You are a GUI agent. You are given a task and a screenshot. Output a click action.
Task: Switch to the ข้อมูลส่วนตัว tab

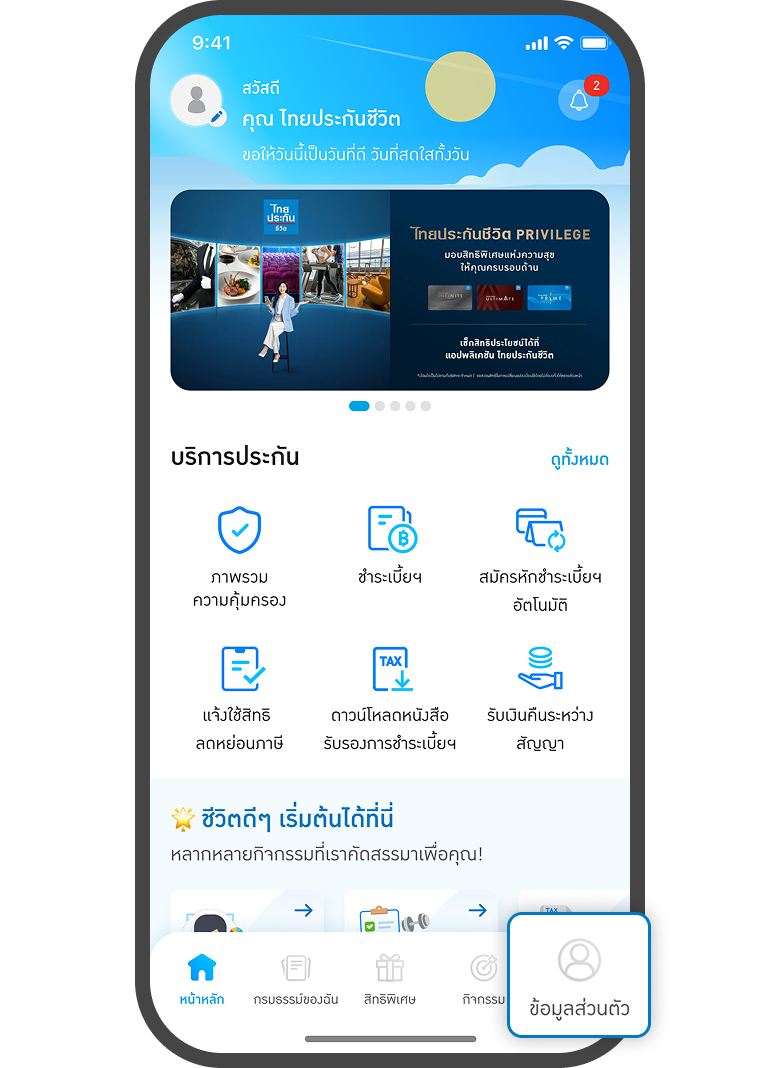point(579,975)
